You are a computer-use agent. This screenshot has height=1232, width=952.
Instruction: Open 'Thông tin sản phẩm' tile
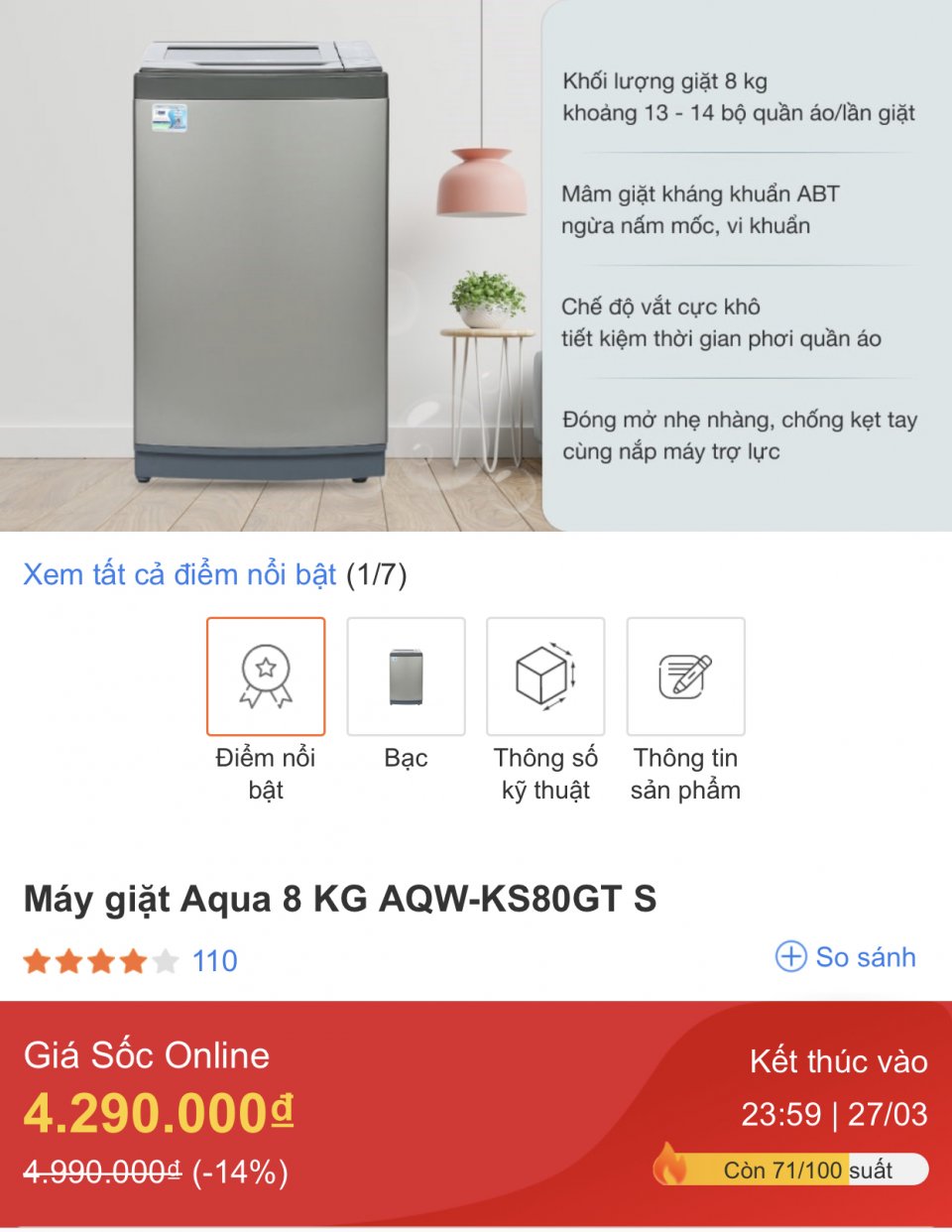[x=685, y=677]
